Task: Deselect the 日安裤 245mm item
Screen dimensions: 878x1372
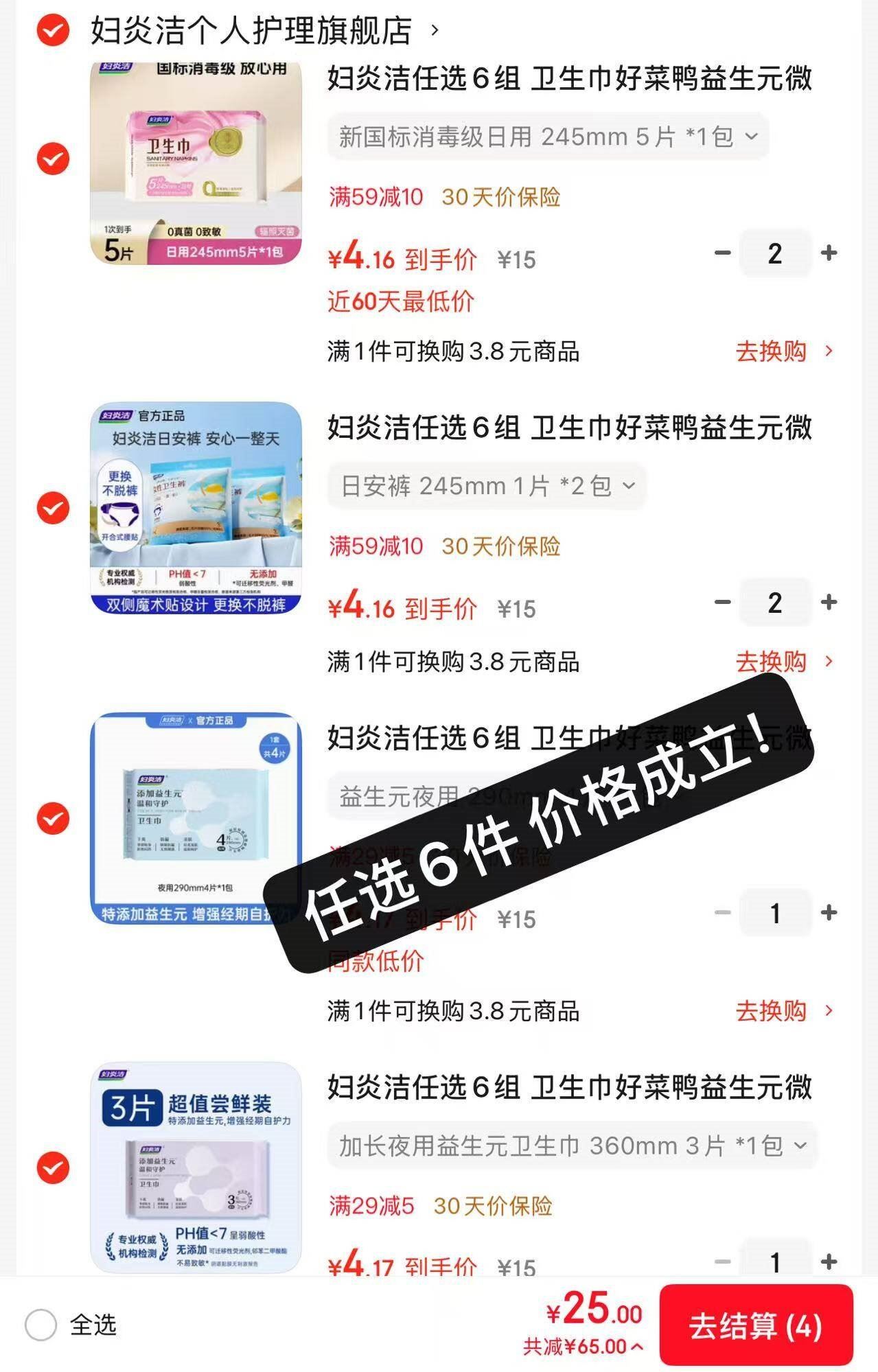Action: tap(53, 508)
